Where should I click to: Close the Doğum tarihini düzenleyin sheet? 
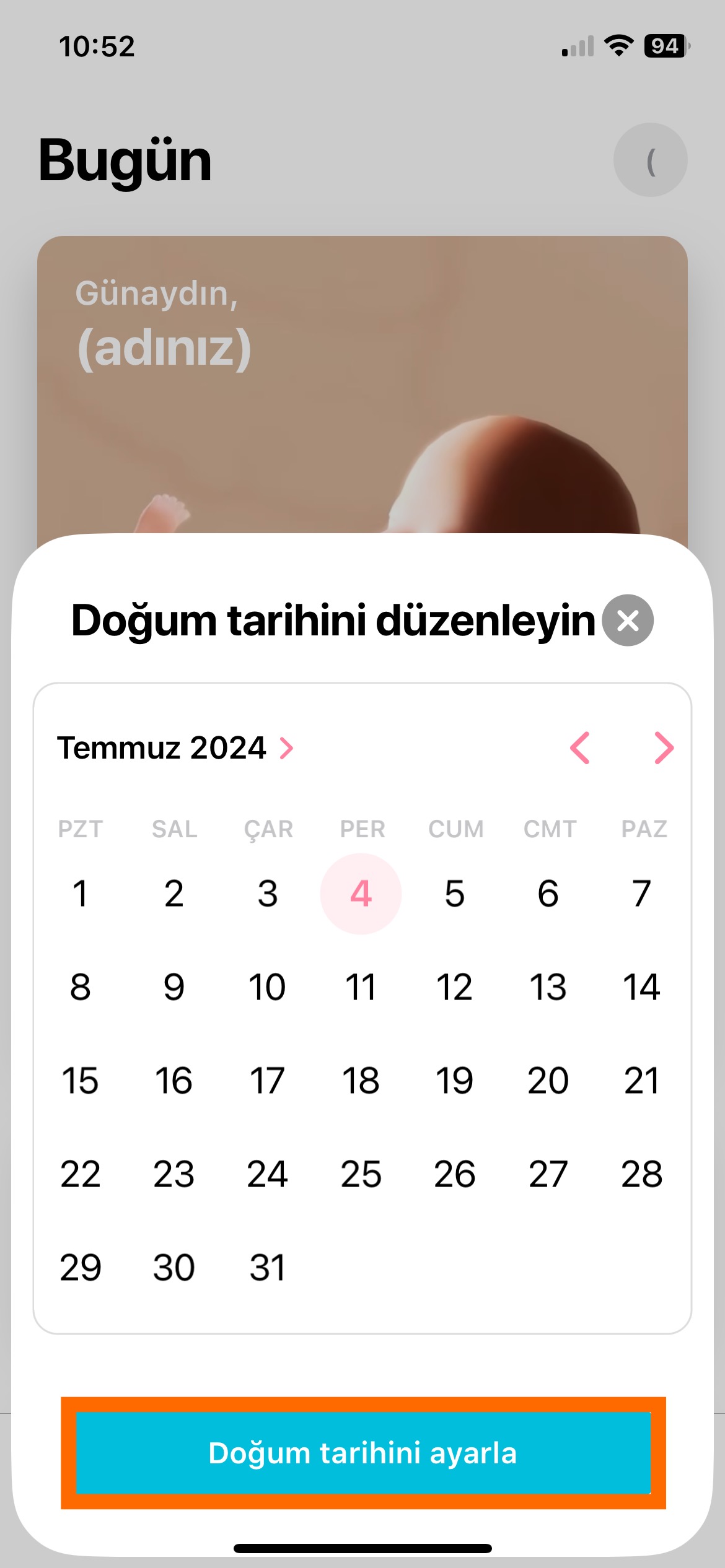(628, 620)
